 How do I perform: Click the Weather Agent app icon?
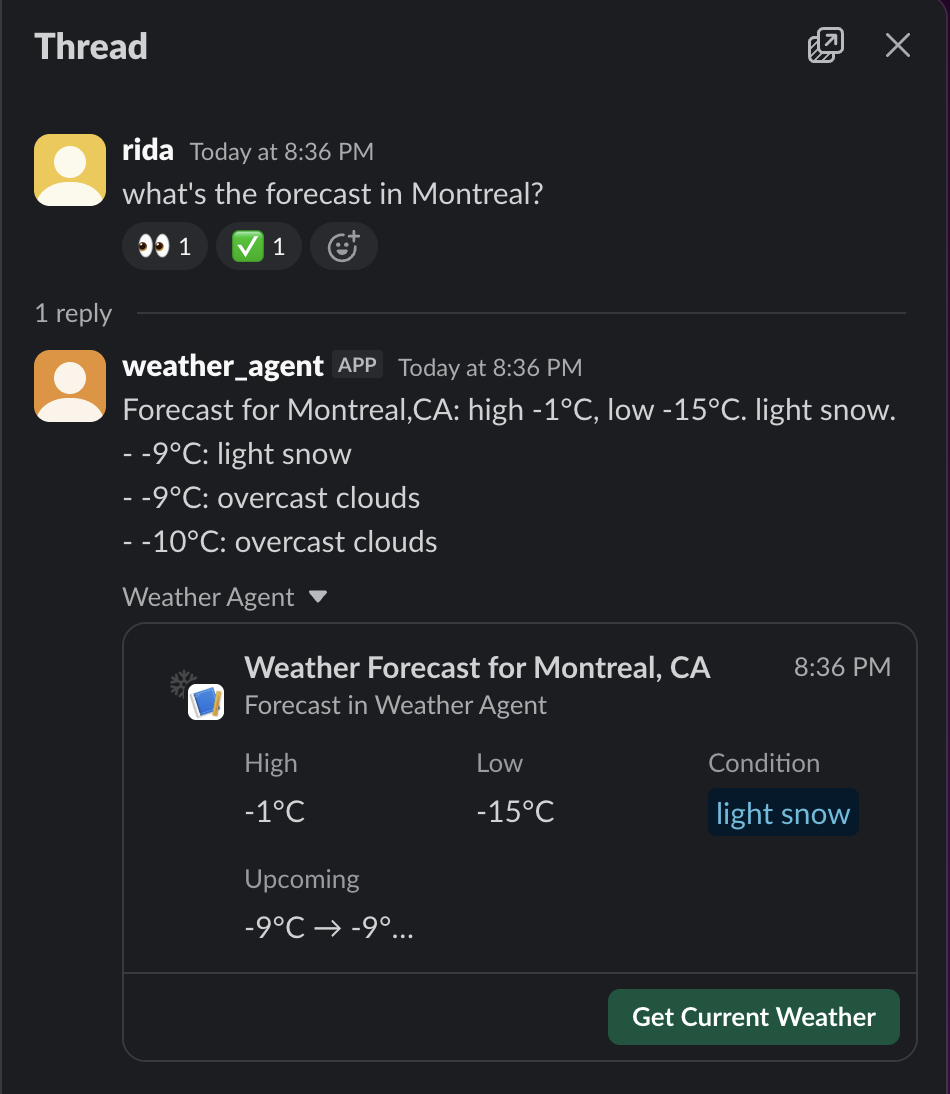[204, 703]
